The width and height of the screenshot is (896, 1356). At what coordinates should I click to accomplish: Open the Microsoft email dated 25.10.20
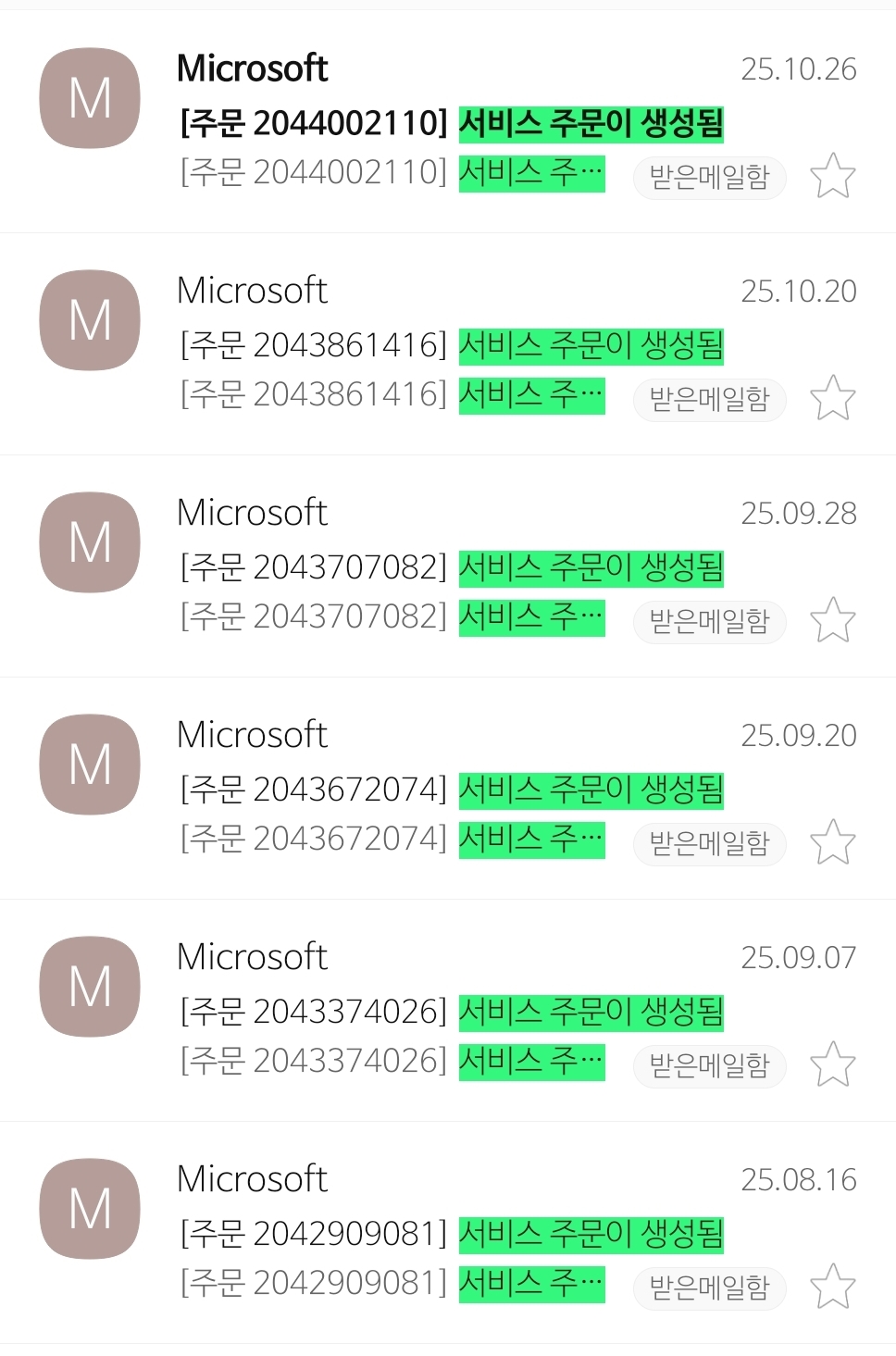451,344
